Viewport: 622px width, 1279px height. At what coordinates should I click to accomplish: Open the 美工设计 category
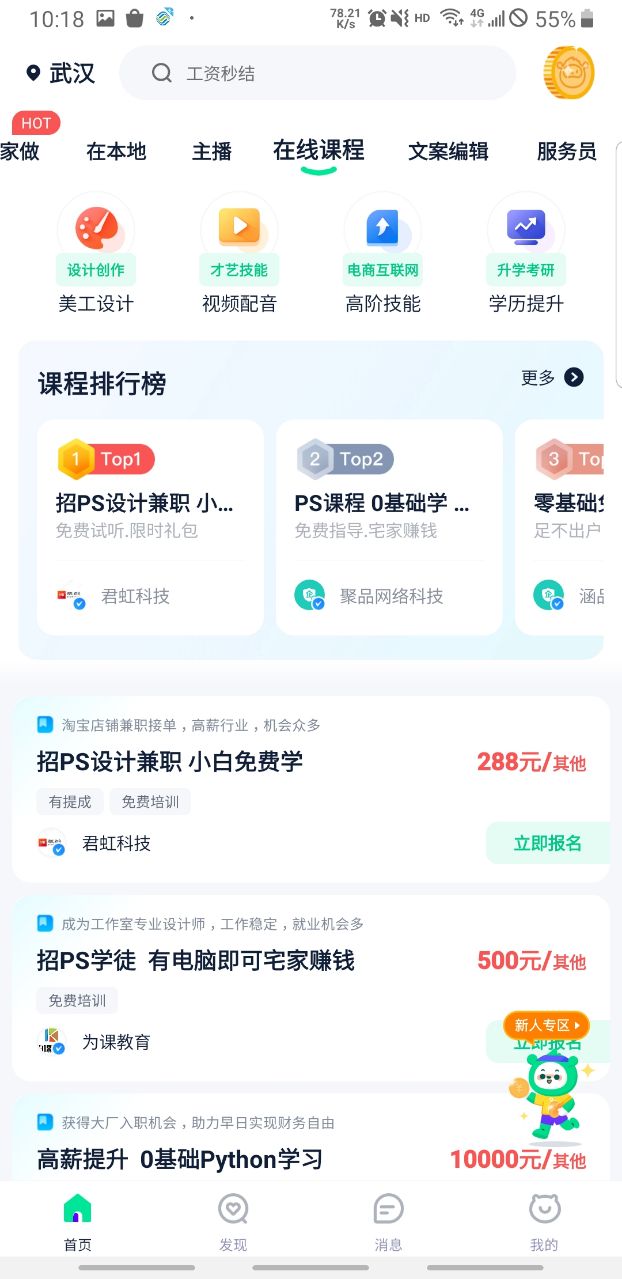[96, 254]
